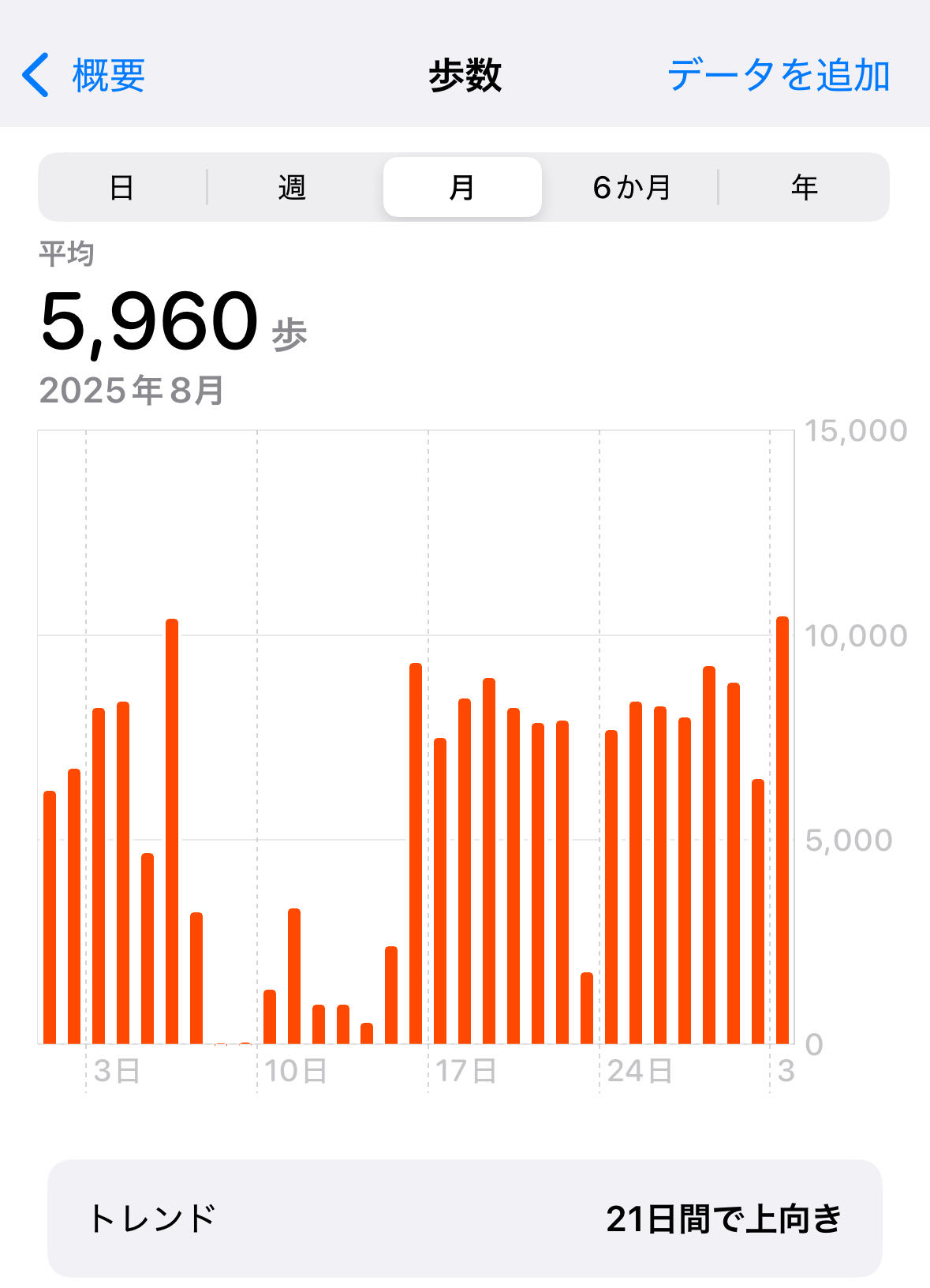Screen dimensions: 930x1288
Task: Tap データを追加 to add data
Action: coord(778,76)
